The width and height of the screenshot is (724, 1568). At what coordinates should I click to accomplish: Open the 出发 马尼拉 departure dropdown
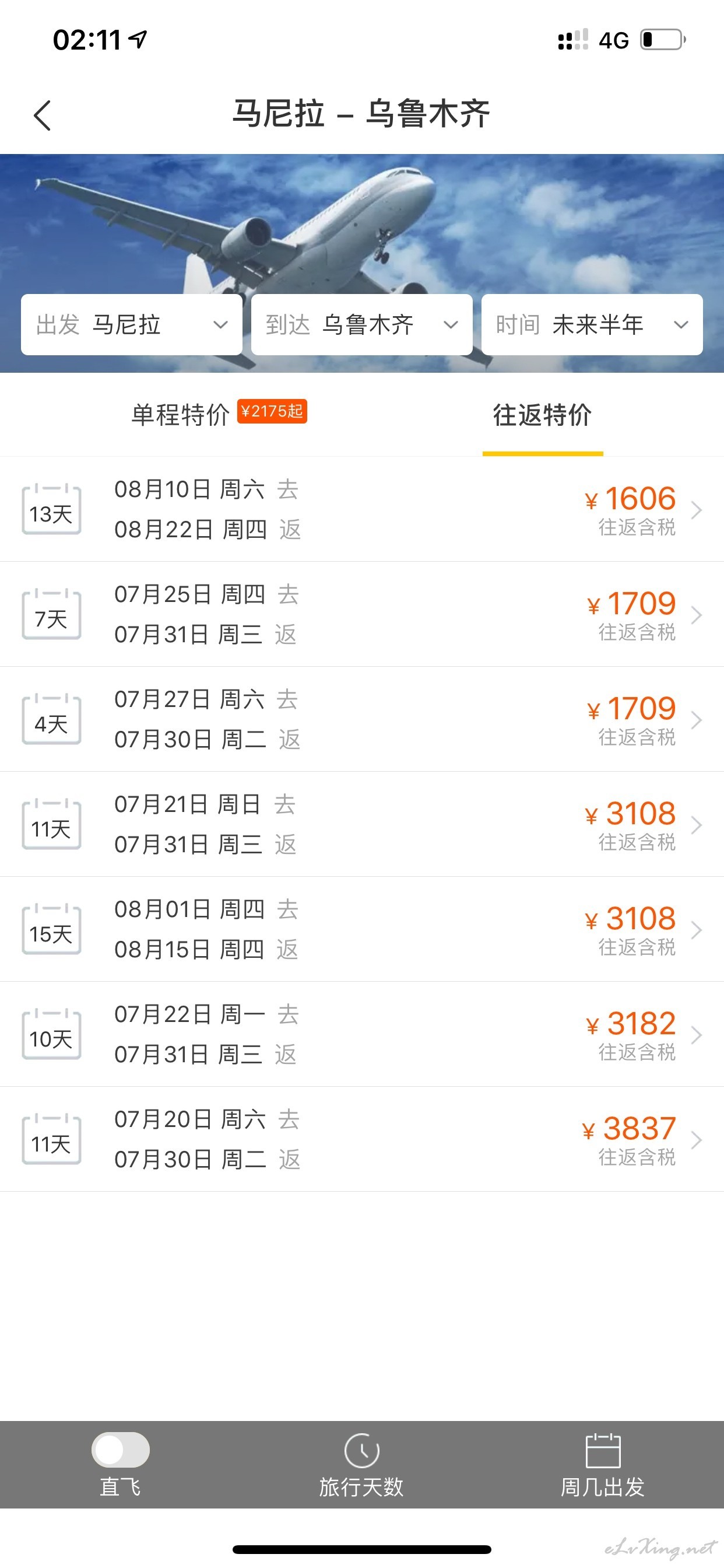[131, 324]
